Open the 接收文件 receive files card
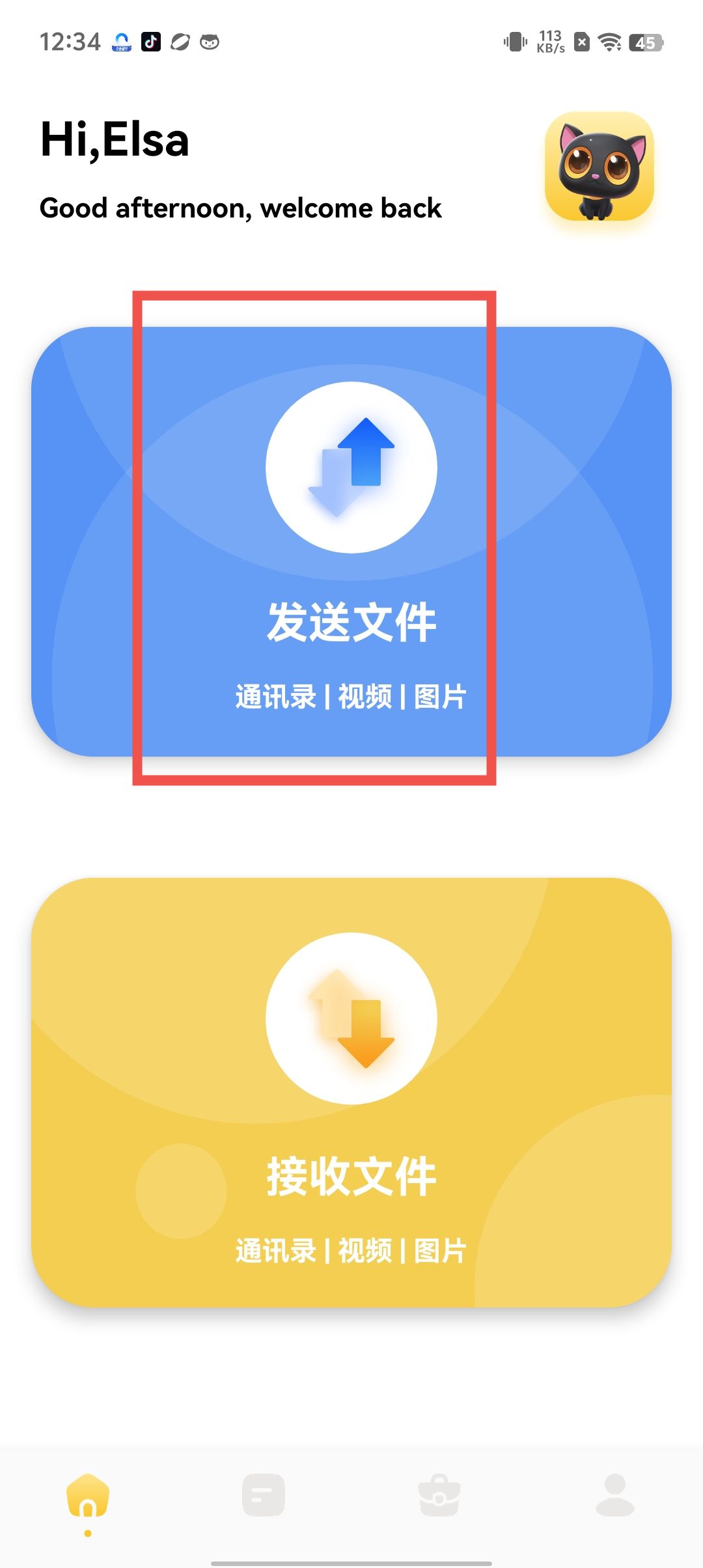The image size is (703, 1568). pos(351,1092)
